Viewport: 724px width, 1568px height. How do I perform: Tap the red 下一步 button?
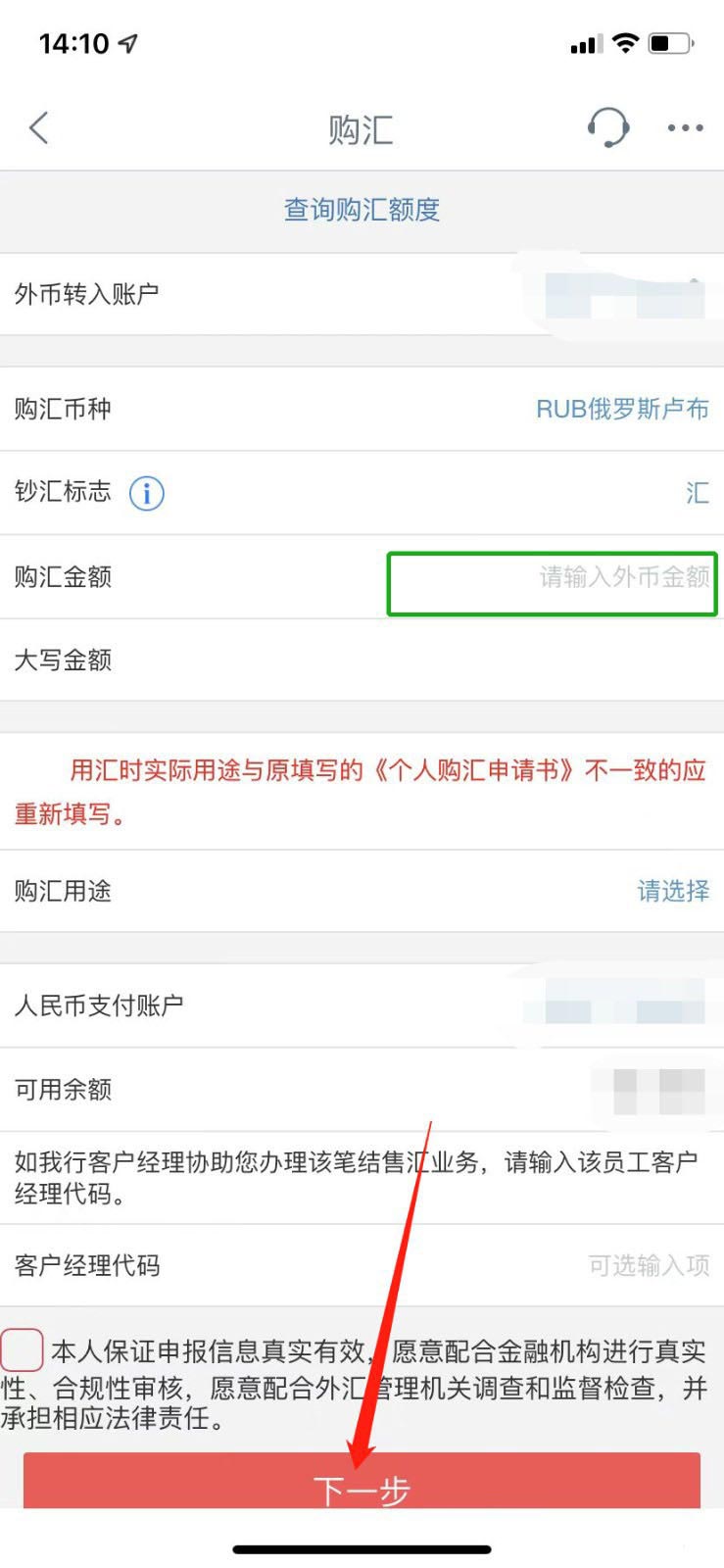[x=362, y=1481]
